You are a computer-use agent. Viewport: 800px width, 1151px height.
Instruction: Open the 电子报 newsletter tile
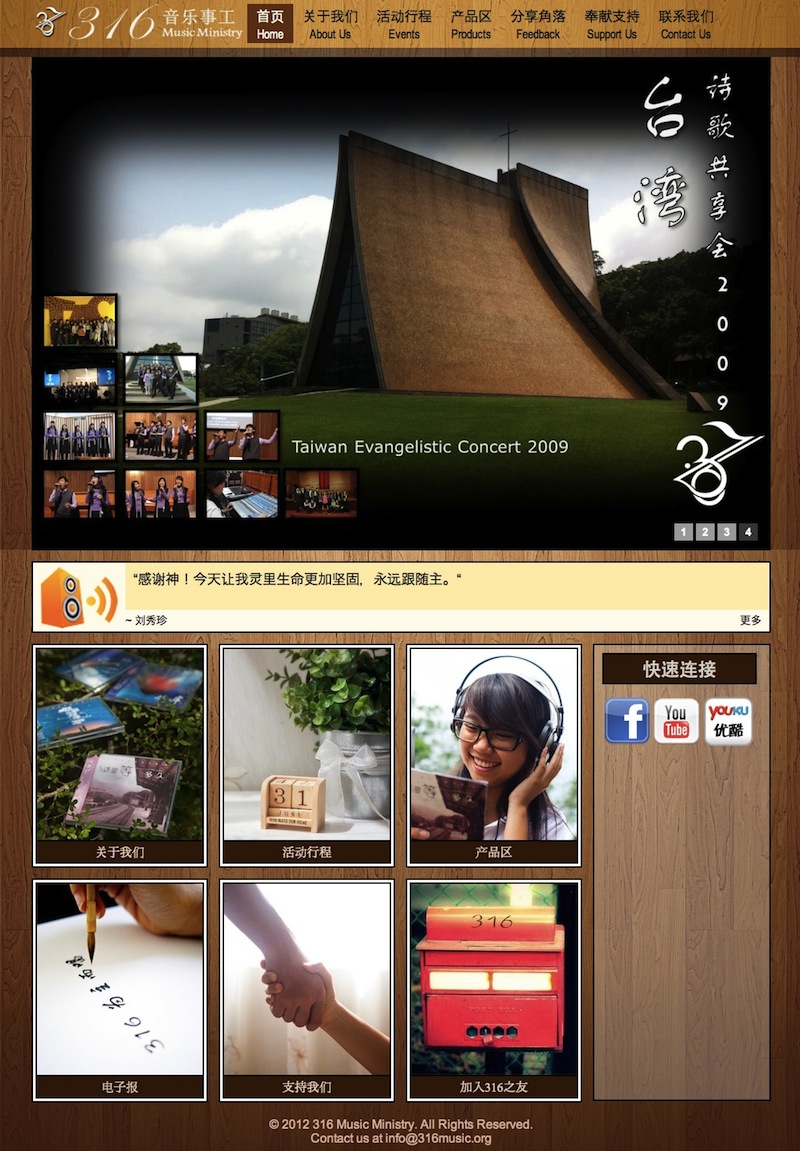coord(120,990)
